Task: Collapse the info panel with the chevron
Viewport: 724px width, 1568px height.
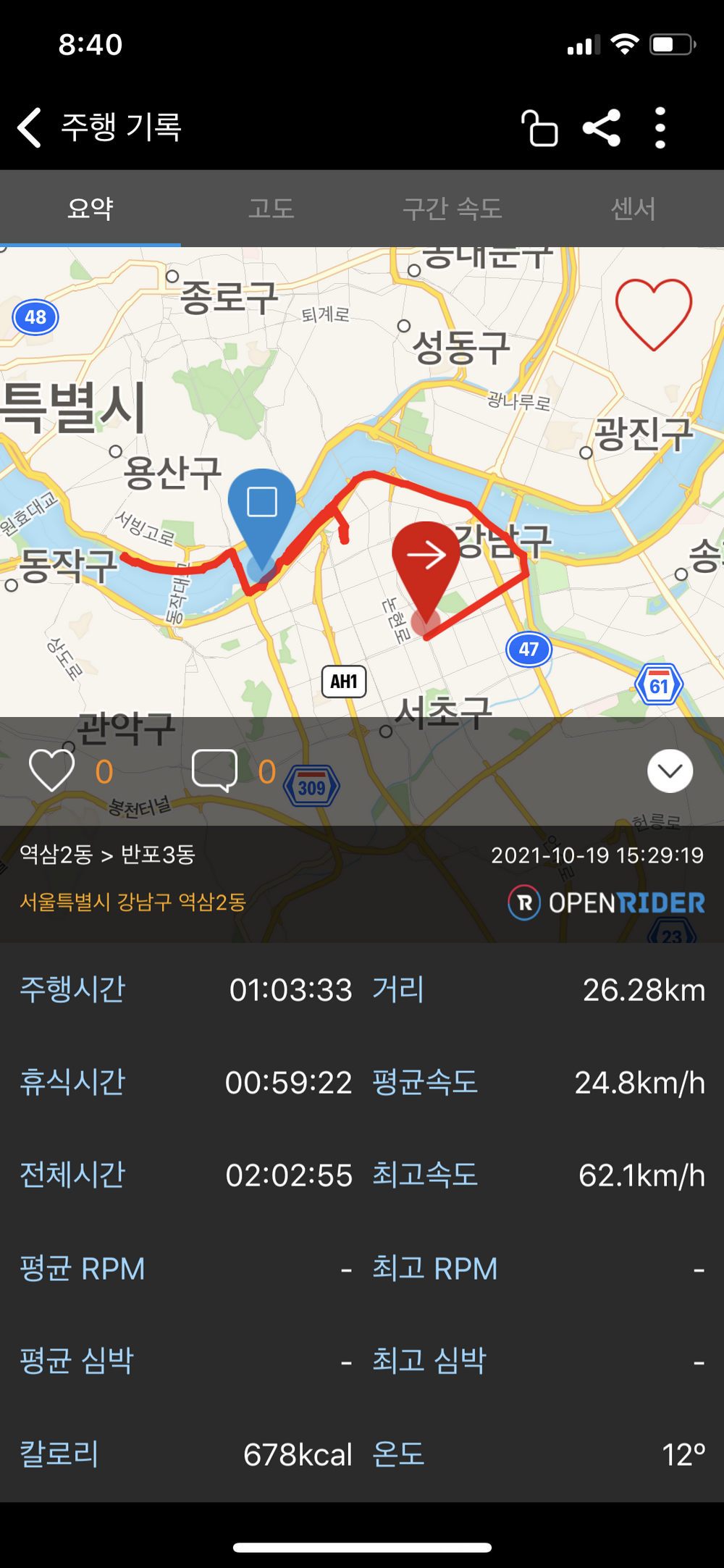Action: [x=670, y=771]
